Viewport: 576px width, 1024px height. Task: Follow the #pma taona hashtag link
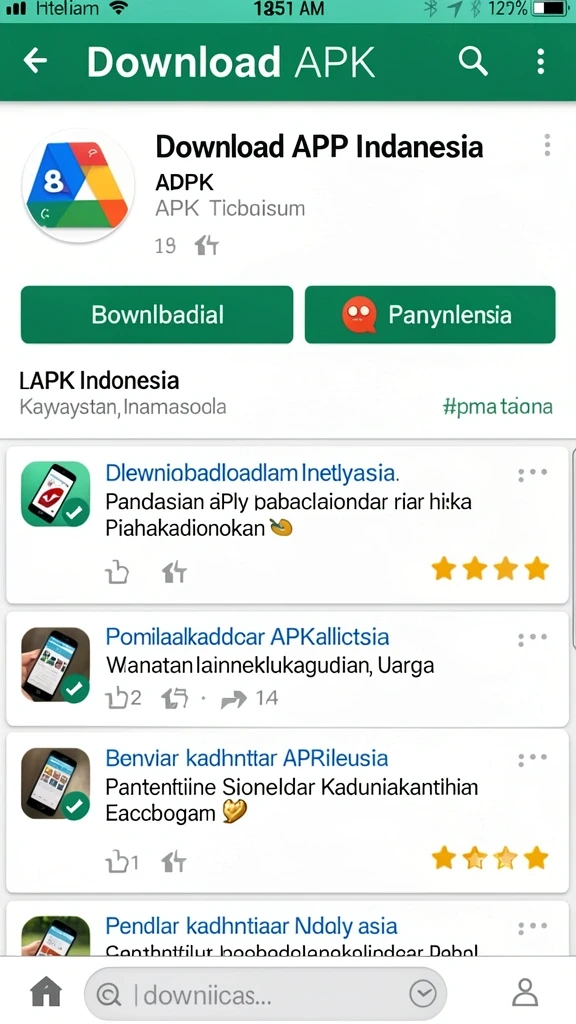pos(498,407)
